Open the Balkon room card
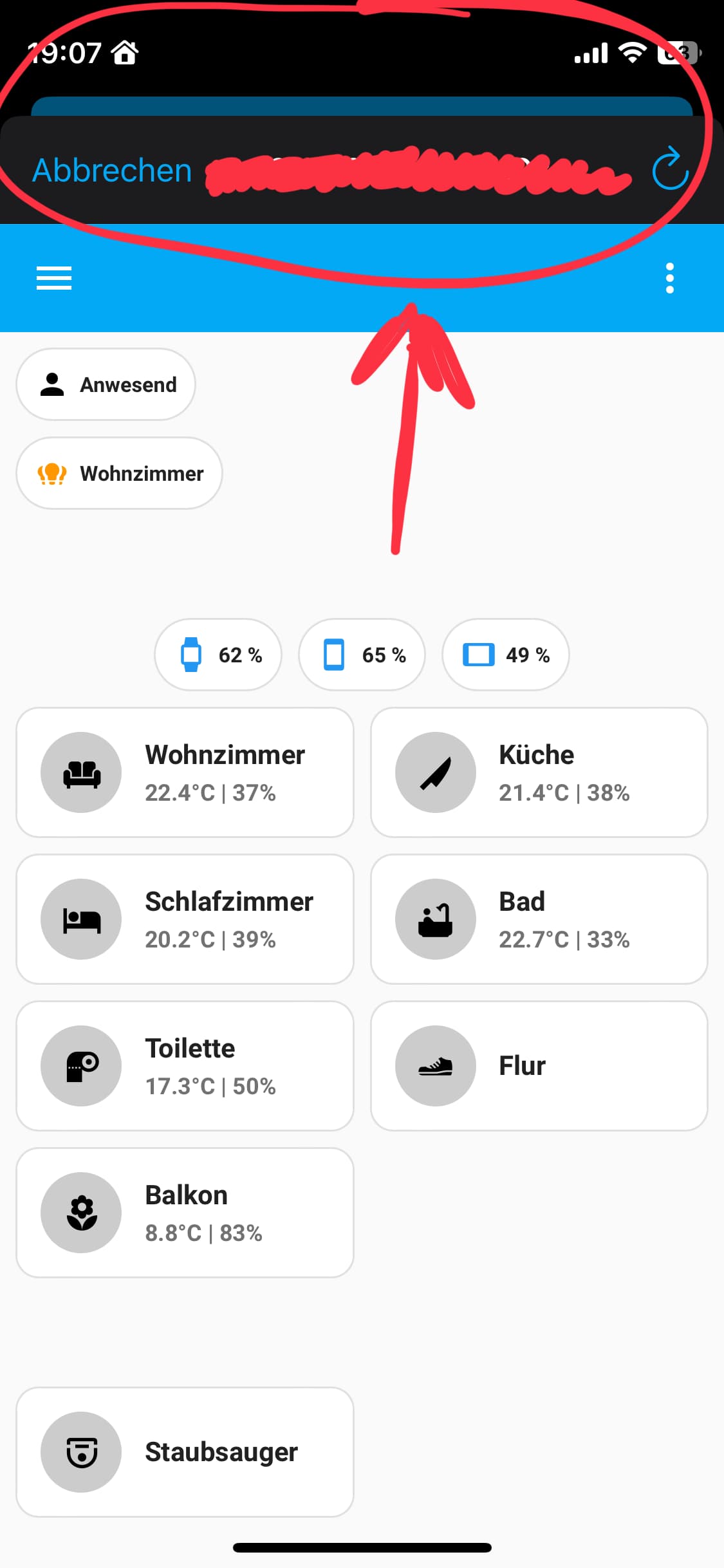Viewport: 724px width, 1568px height. 185,1213
